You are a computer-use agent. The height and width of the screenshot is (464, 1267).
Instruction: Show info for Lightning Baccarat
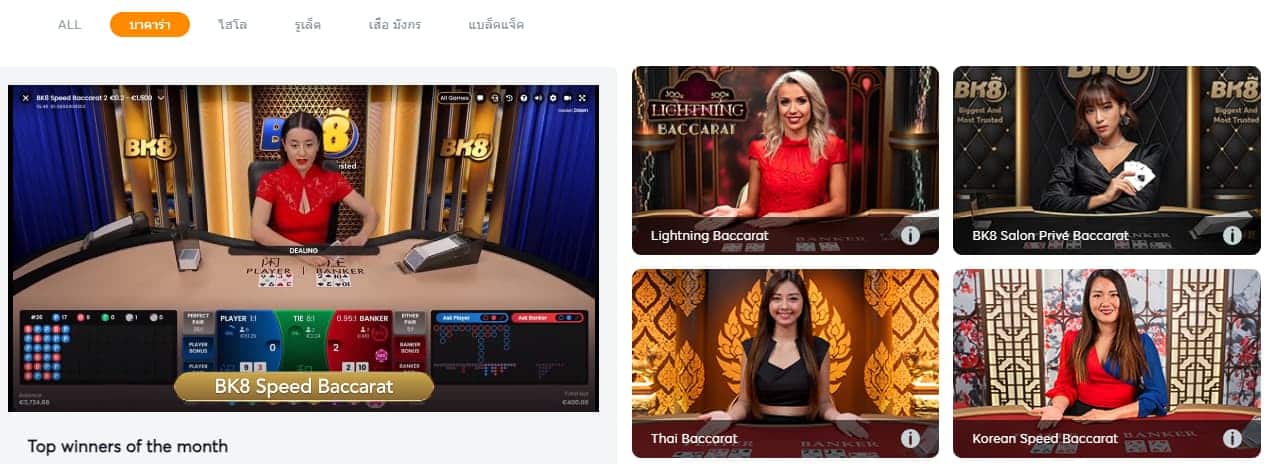[910, 236]
